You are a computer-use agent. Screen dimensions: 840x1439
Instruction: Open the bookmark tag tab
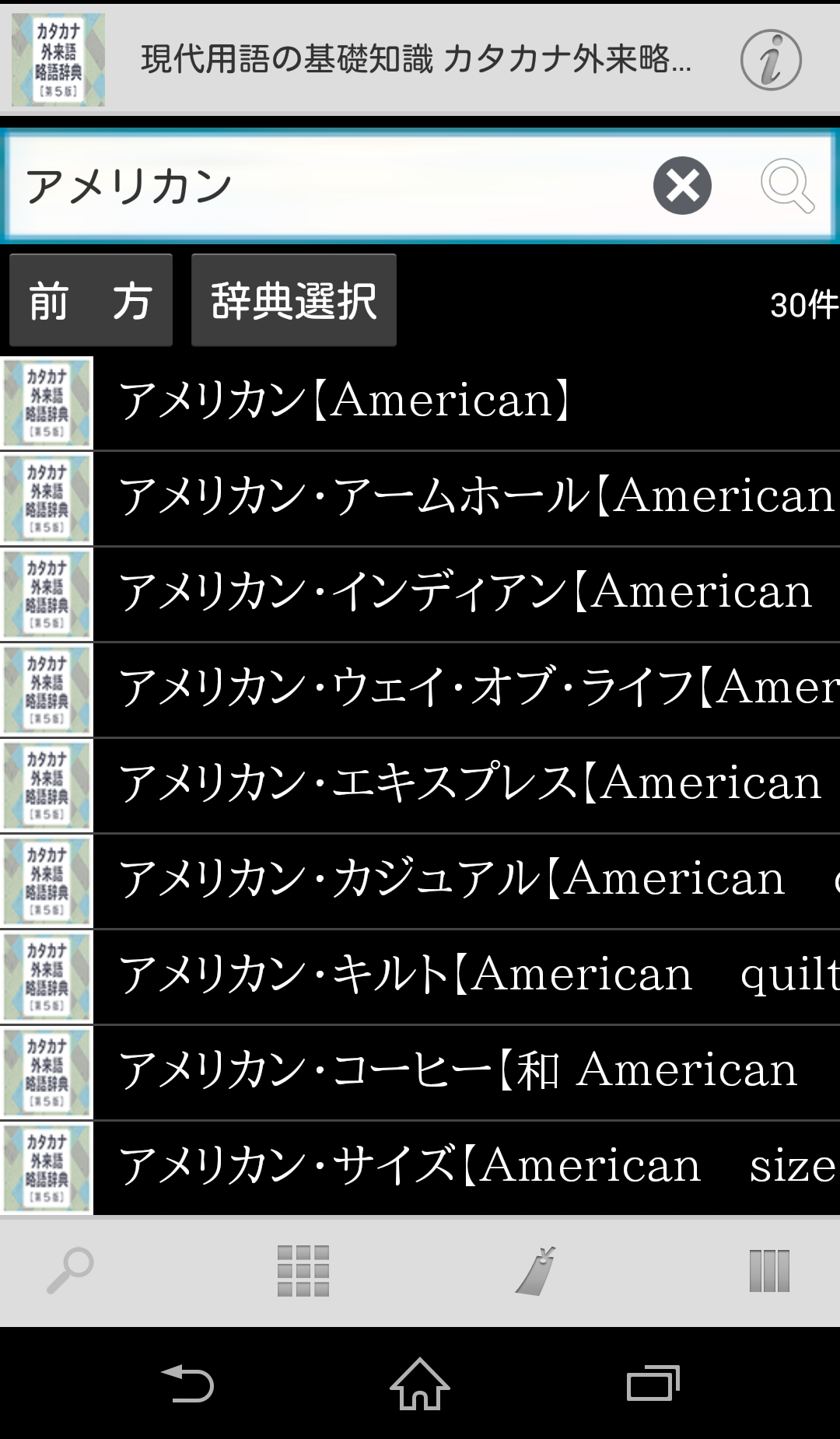pos(536,1271)
